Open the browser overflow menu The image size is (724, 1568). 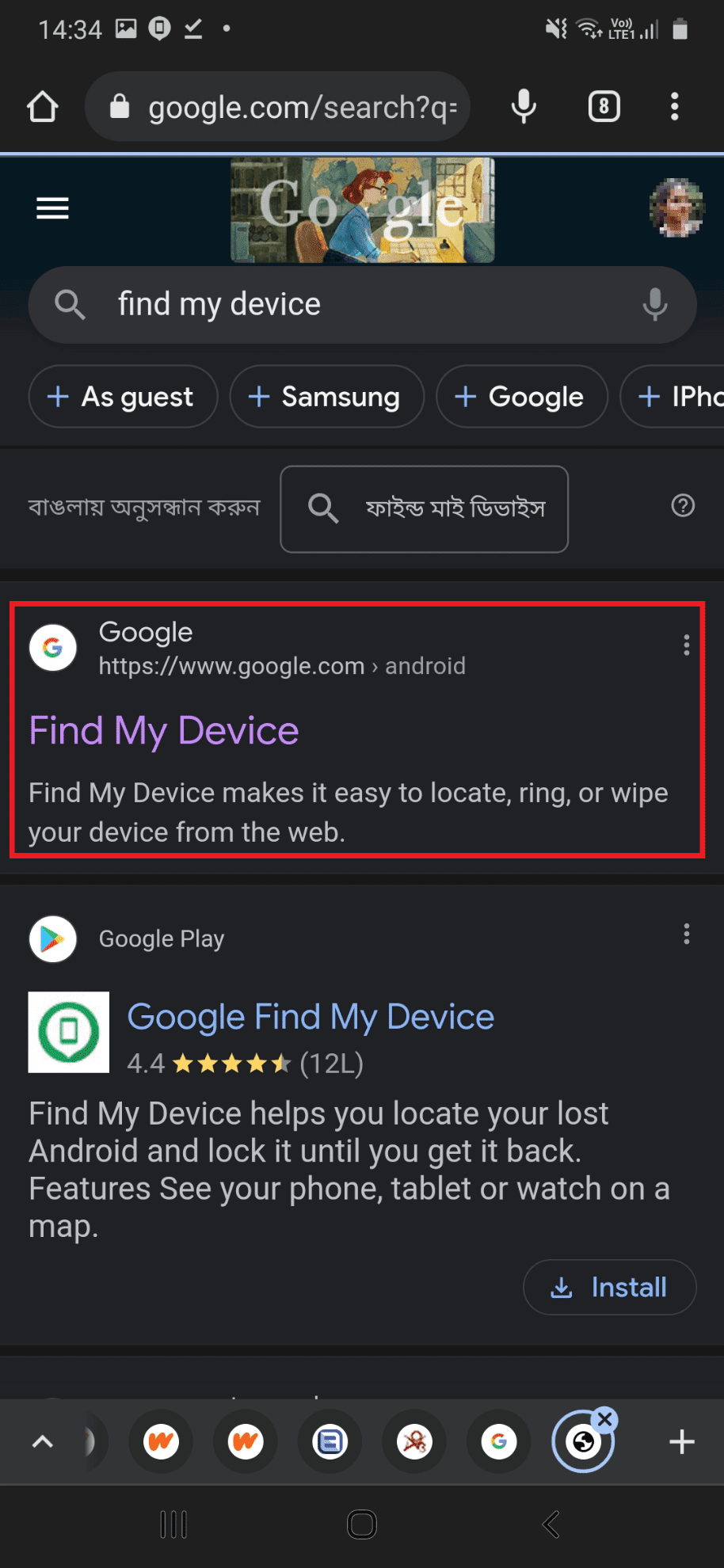pos(674,107)
